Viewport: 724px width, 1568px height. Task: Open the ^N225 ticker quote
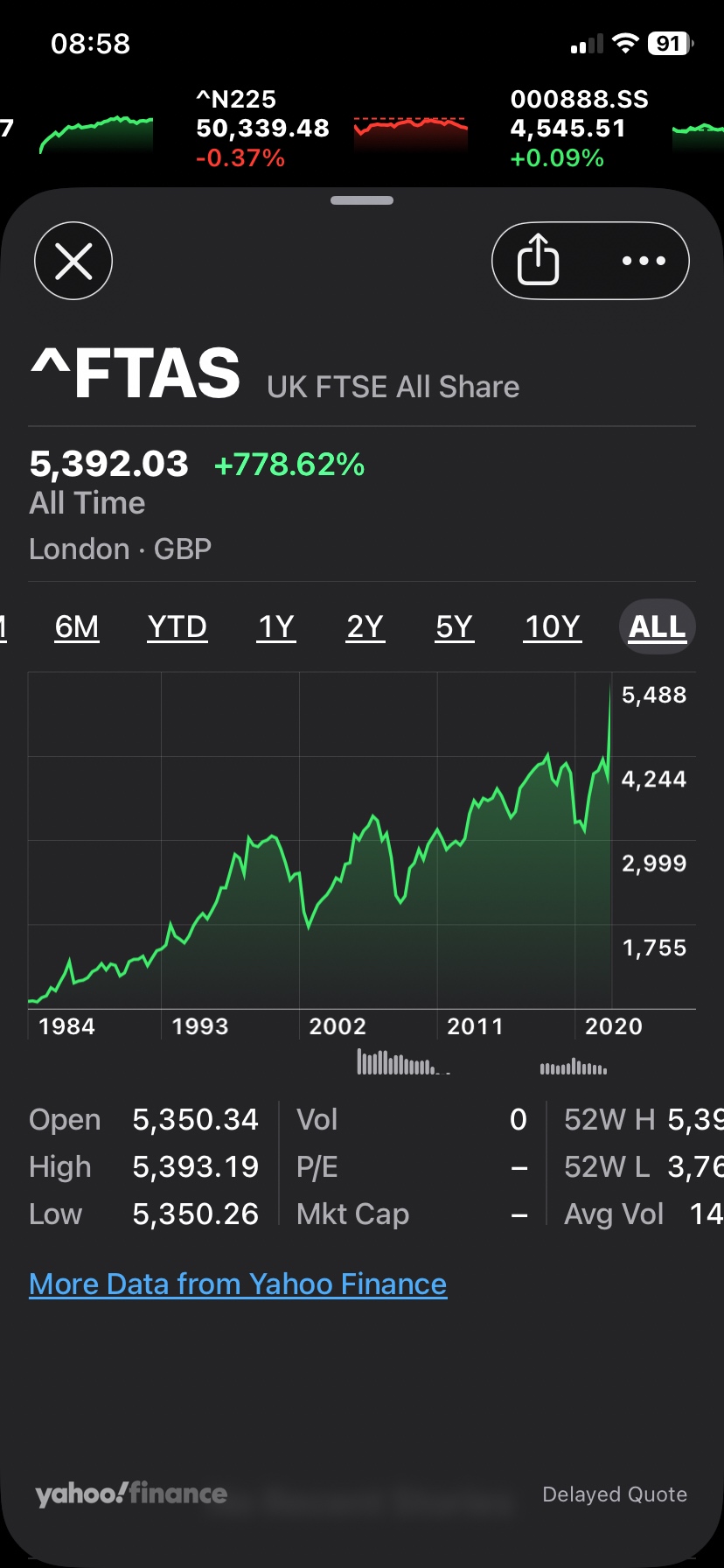[x=262, y=129]
